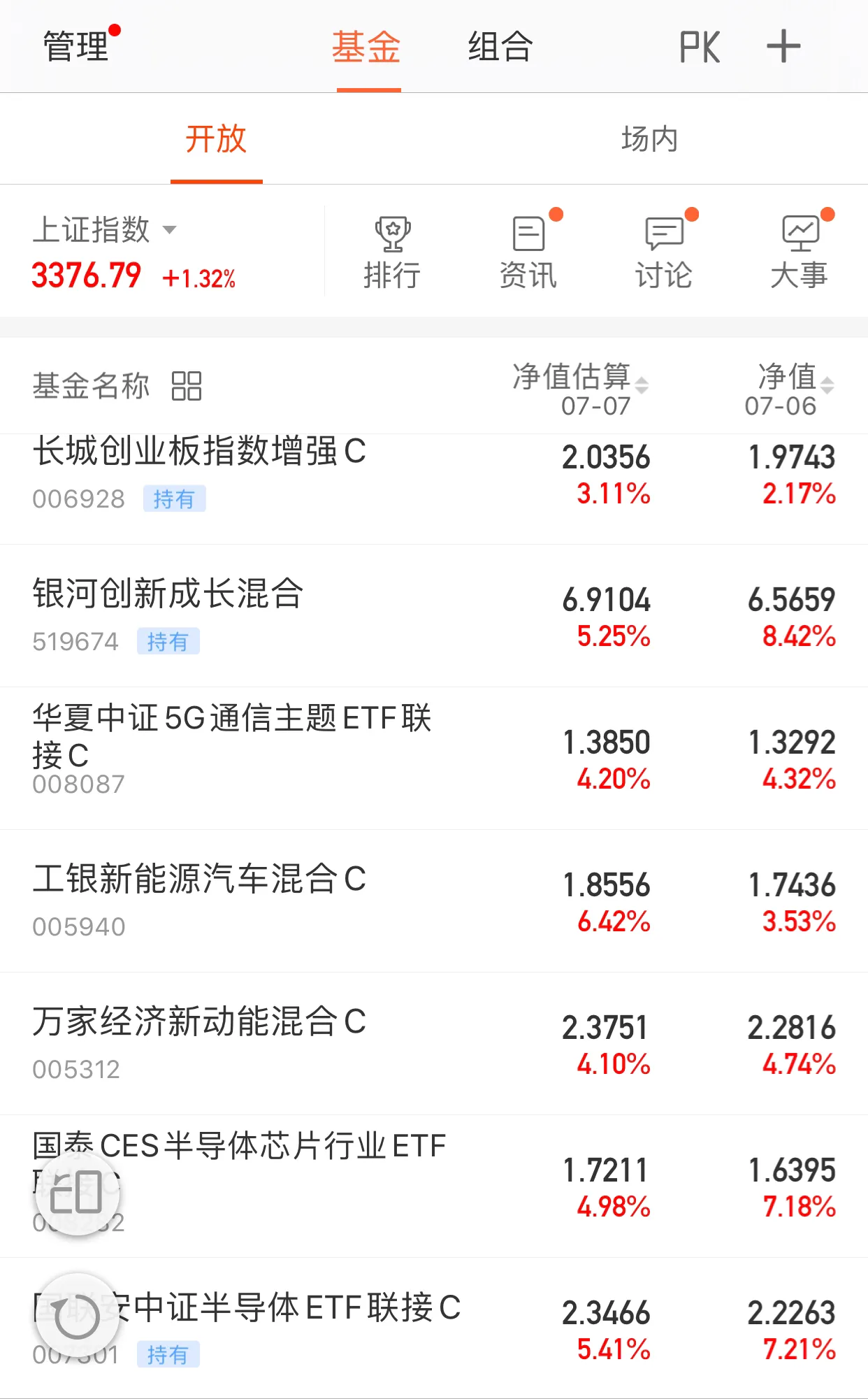Open the 管理 management button
This screenshot has width=868, height=1399.
[x=75, y=45]
